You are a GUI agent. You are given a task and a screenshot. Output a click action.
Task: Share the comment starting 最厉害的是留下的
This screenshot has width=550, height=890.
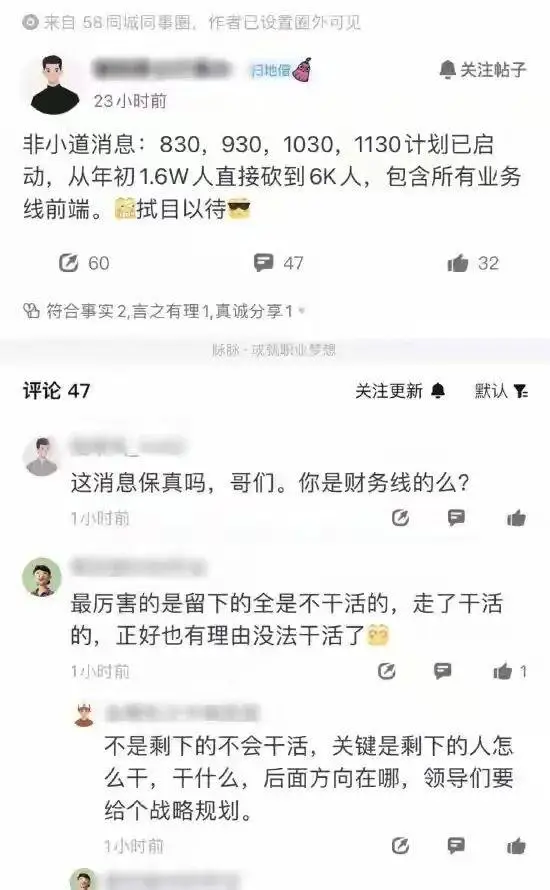pyautogui.click(x=387, y=671)
